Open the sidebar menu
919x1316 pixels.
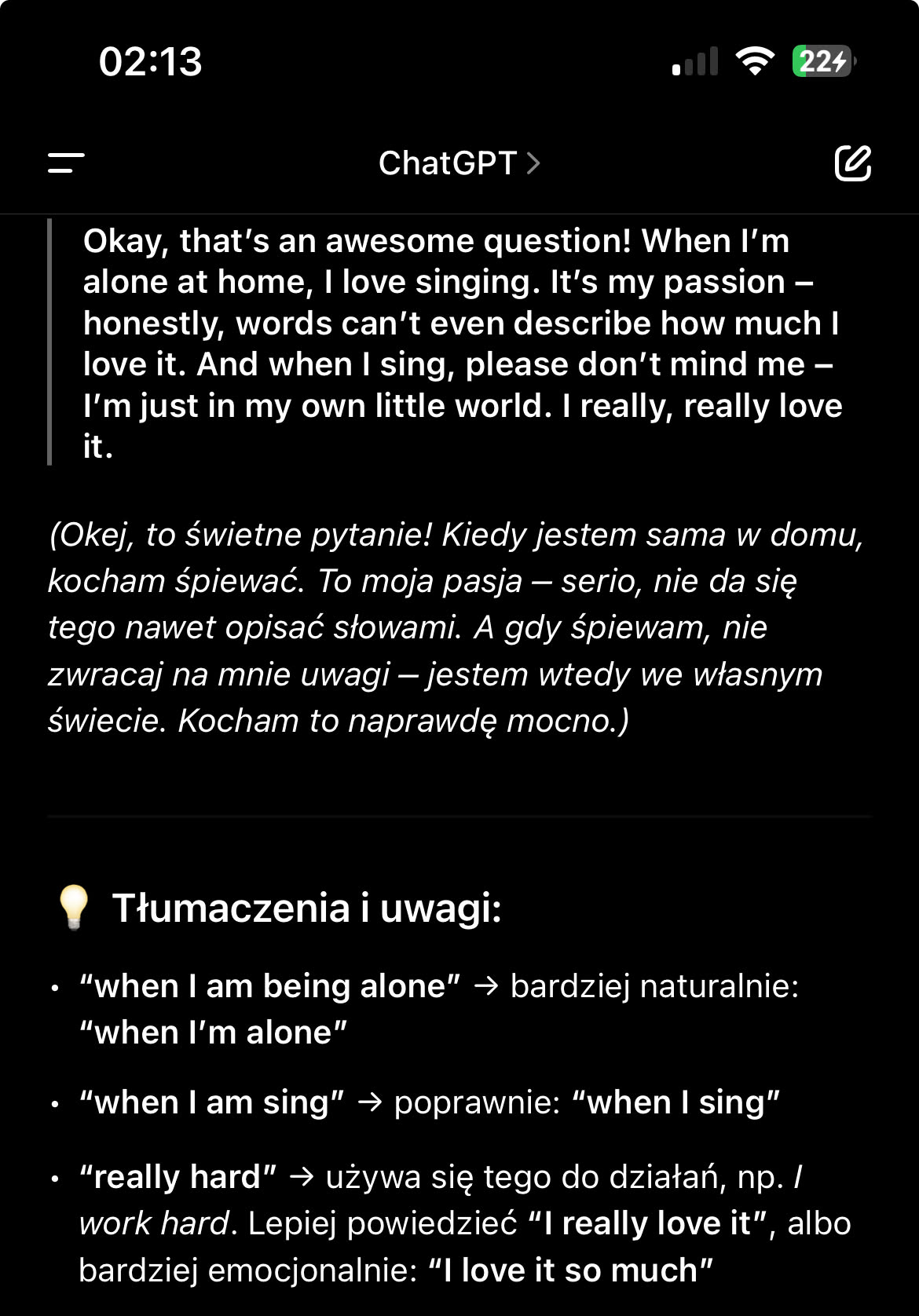[x=66, y=163]
